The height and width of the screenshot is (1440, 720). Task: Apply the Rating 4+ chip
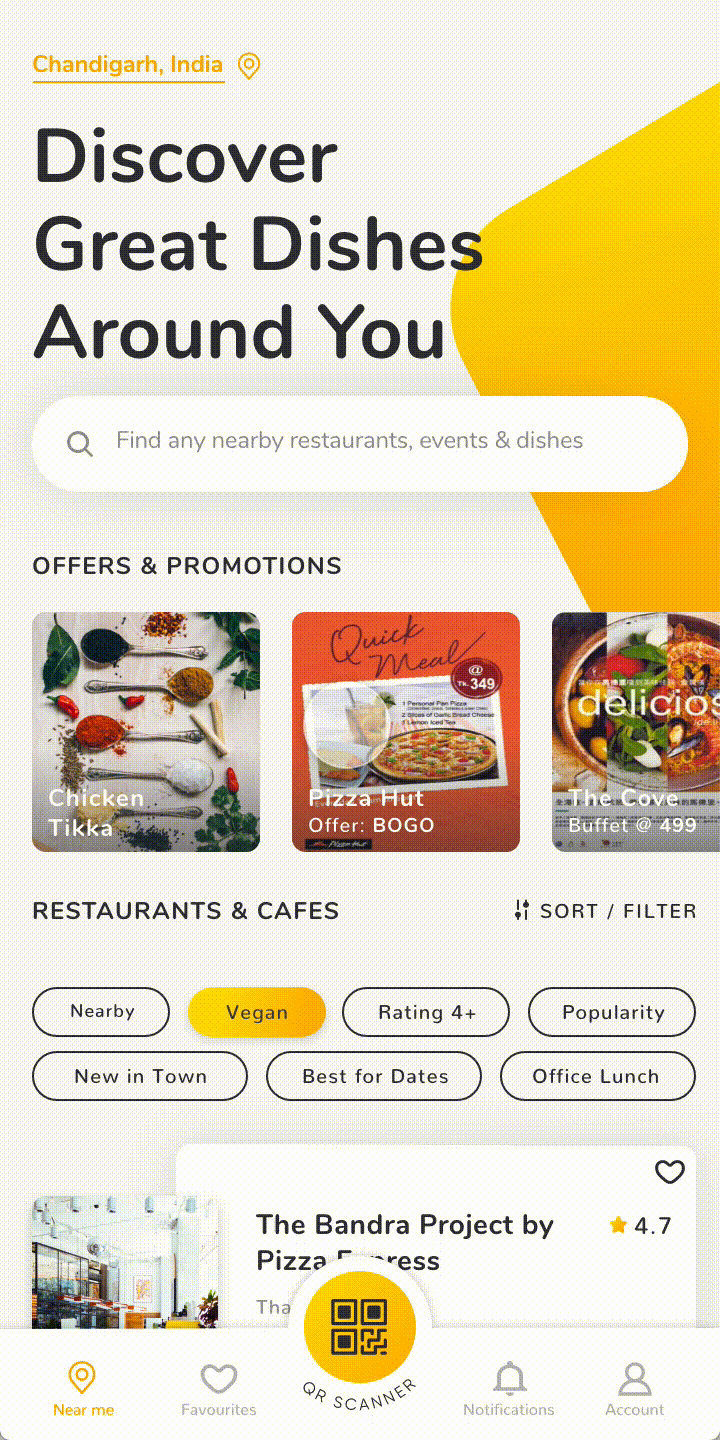pyautogui.click(x=426, y=1012)
